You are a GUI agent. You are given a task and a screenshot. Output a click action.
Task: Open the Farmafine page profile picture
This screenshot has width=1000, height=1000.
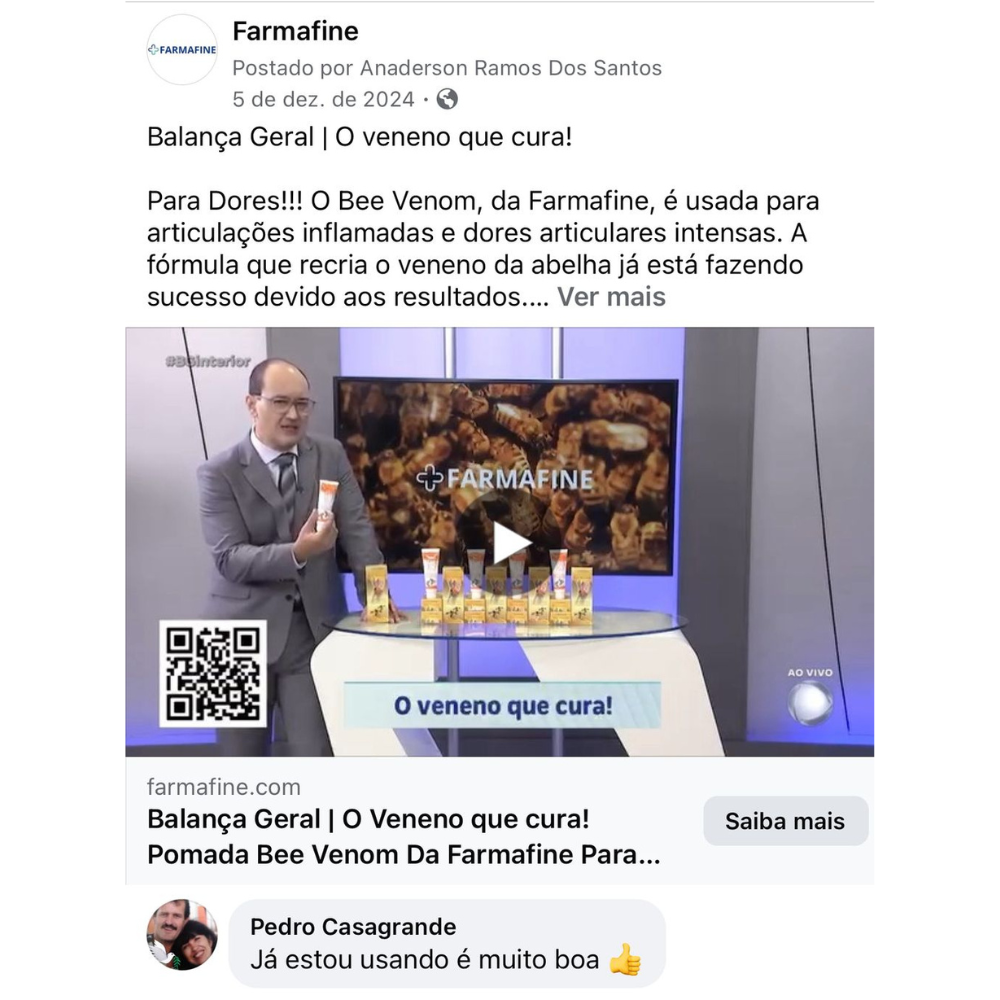(182, 49)
